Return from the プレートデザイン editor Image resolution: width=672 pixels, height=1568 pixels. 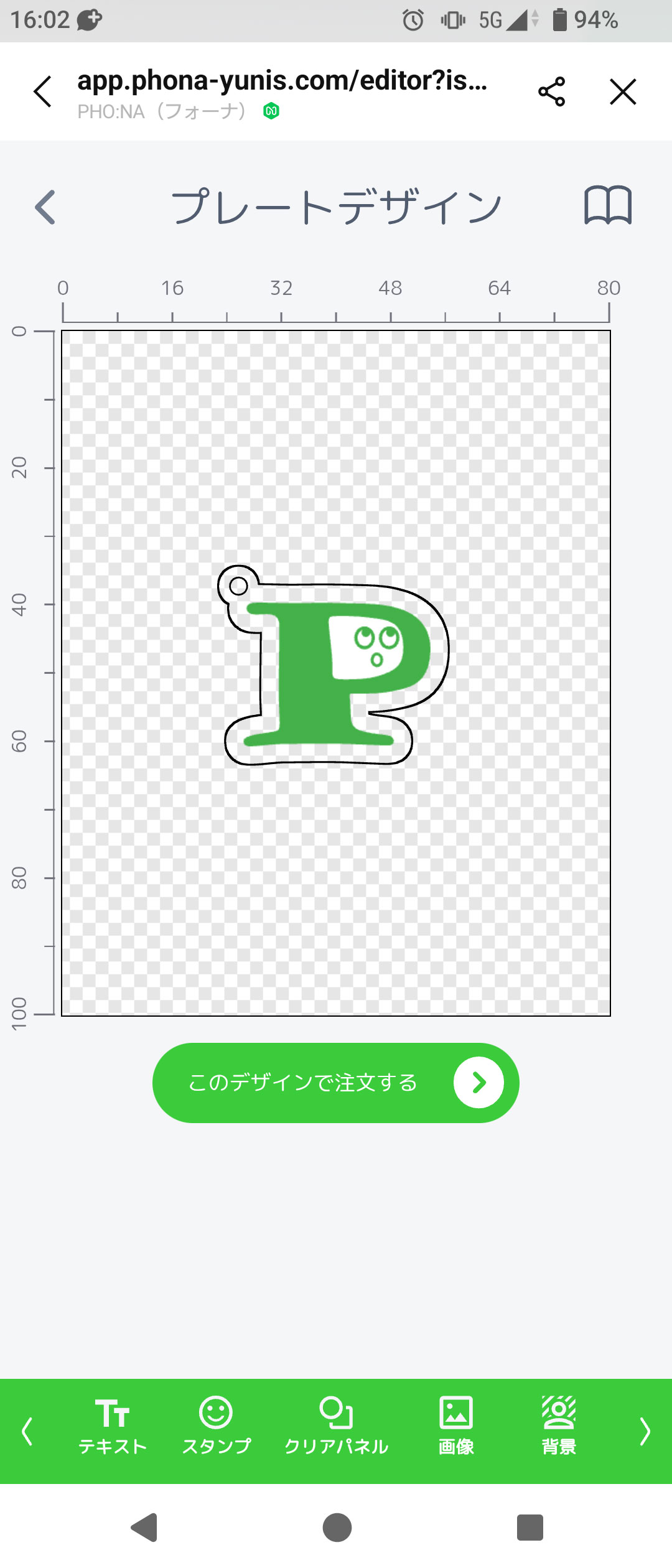(45, 207)
